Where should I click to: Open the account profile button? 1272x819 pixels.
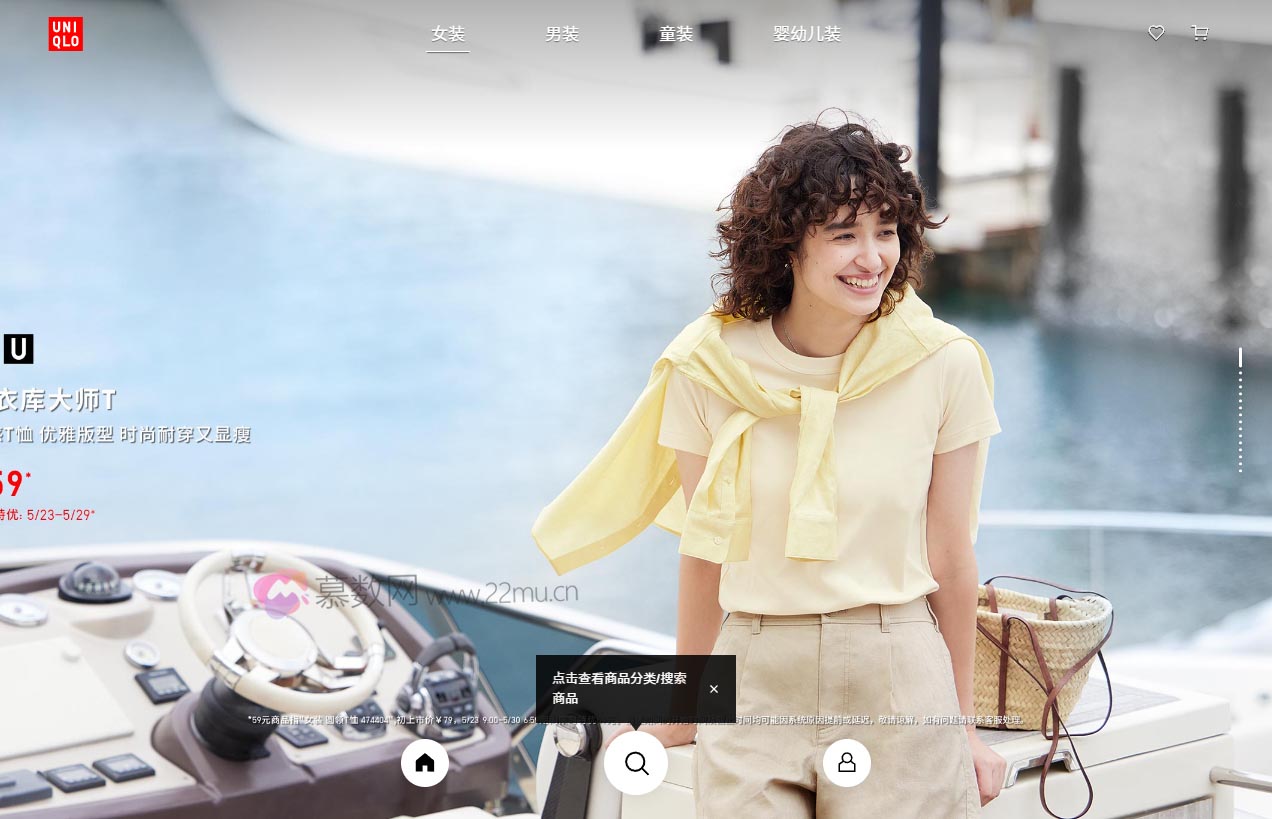coord(847,763)
